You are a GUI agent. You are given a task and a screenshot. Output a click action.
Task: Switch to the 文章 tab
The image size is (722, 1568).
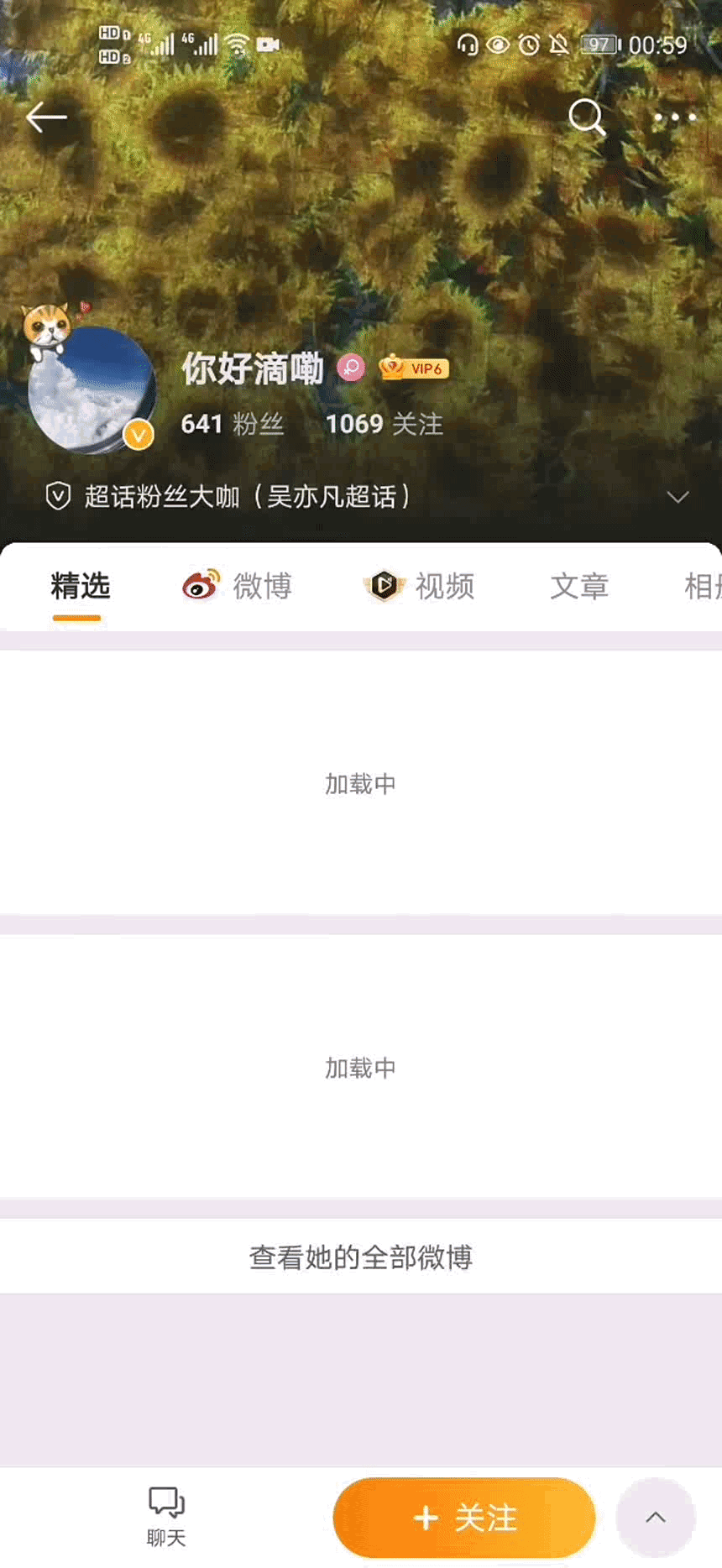(579, 586)
